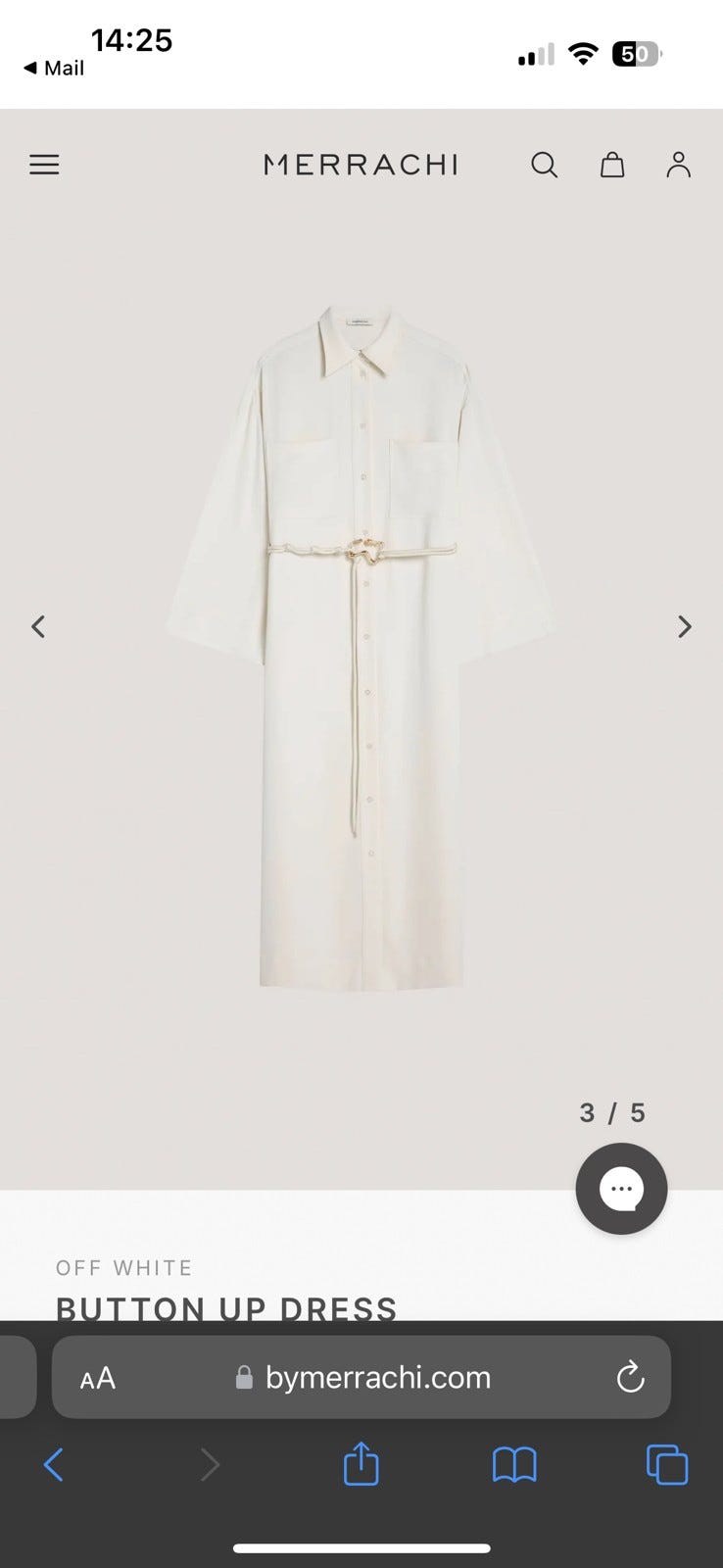
Task: Reload the page
Action: [630, 1378]
